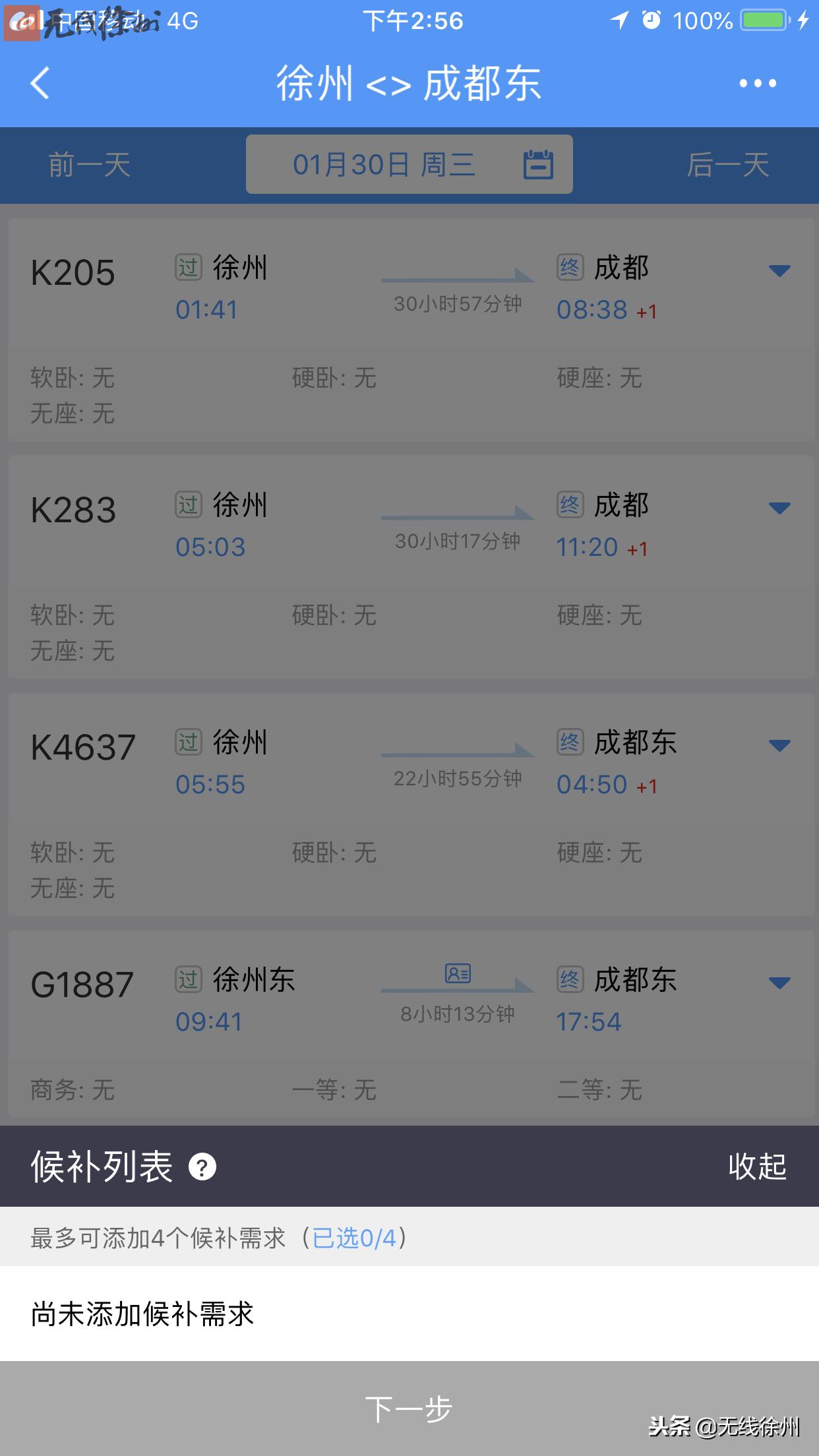Open the more options ellipsis menu
The width and height of the screenshot is (819, 1456).
tap(757, 84)
